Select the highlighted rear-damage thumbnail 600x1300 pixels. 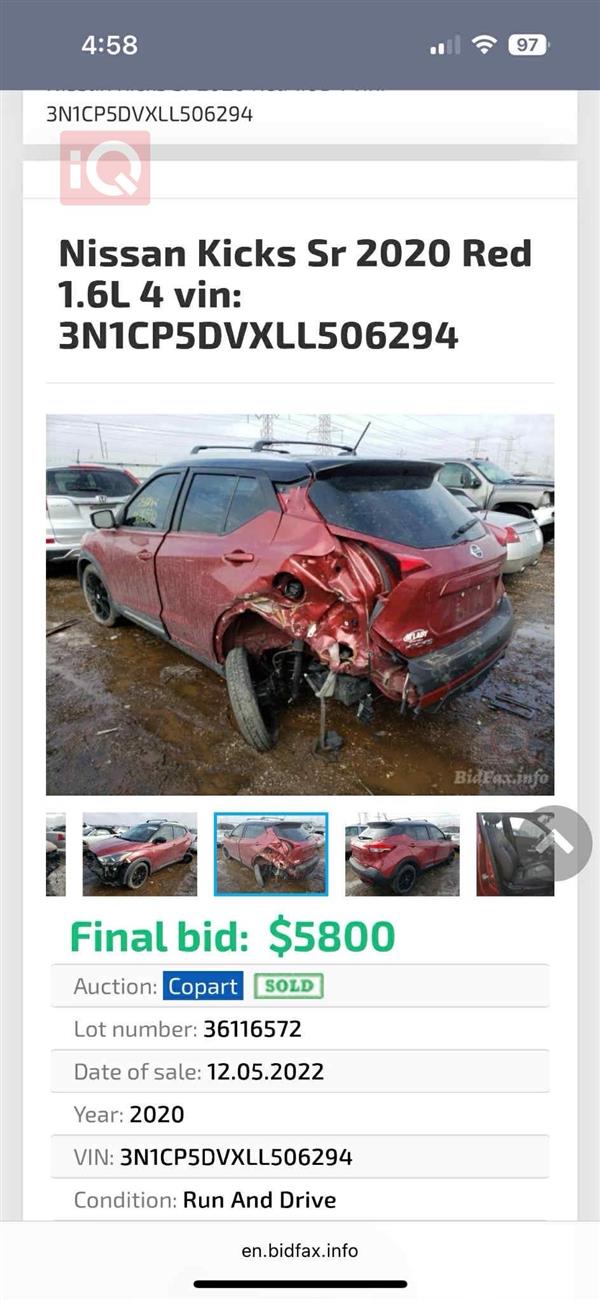271,853
